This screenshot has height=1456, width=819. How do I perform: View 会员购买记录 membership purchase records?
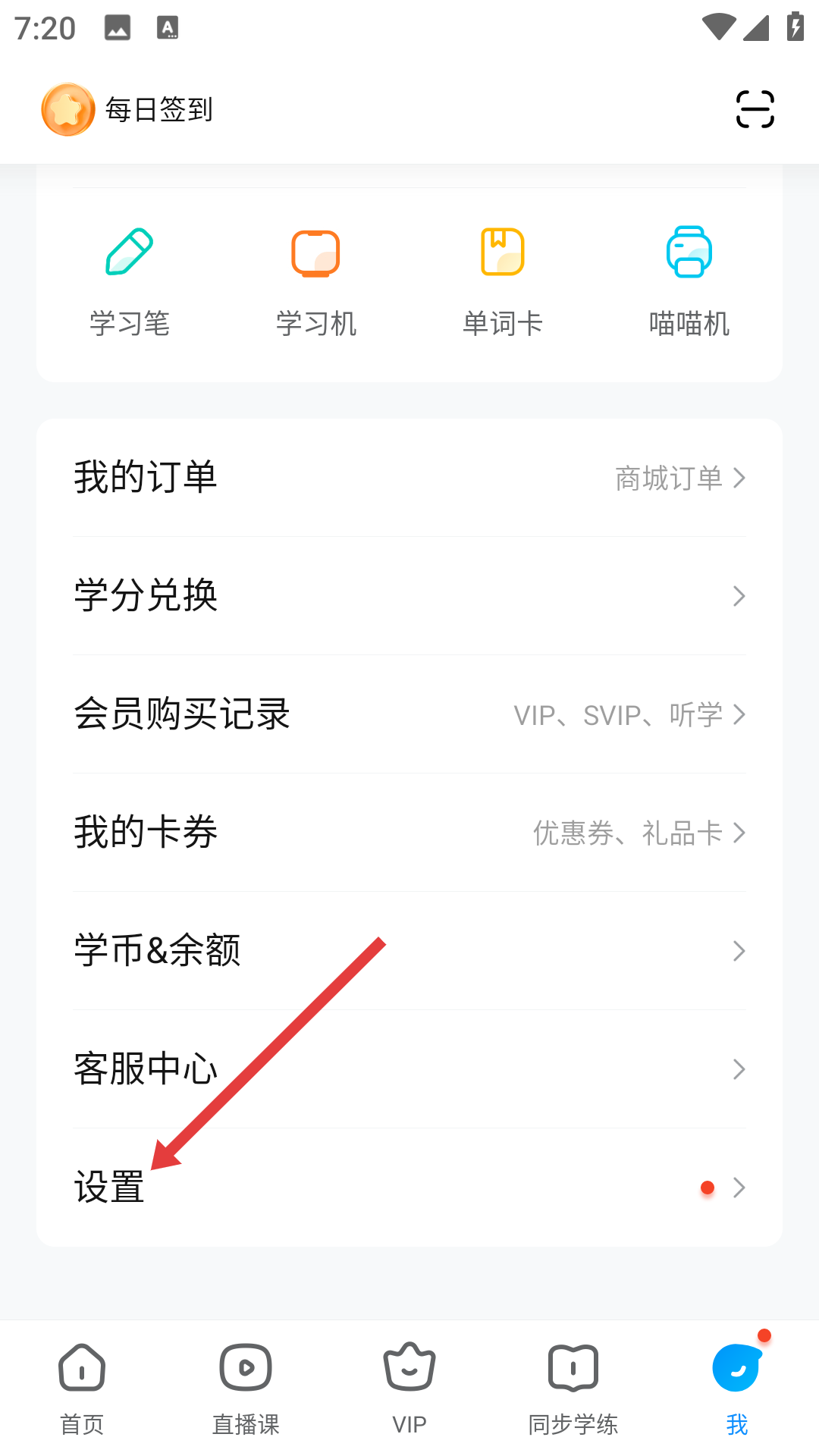[409, 714]
